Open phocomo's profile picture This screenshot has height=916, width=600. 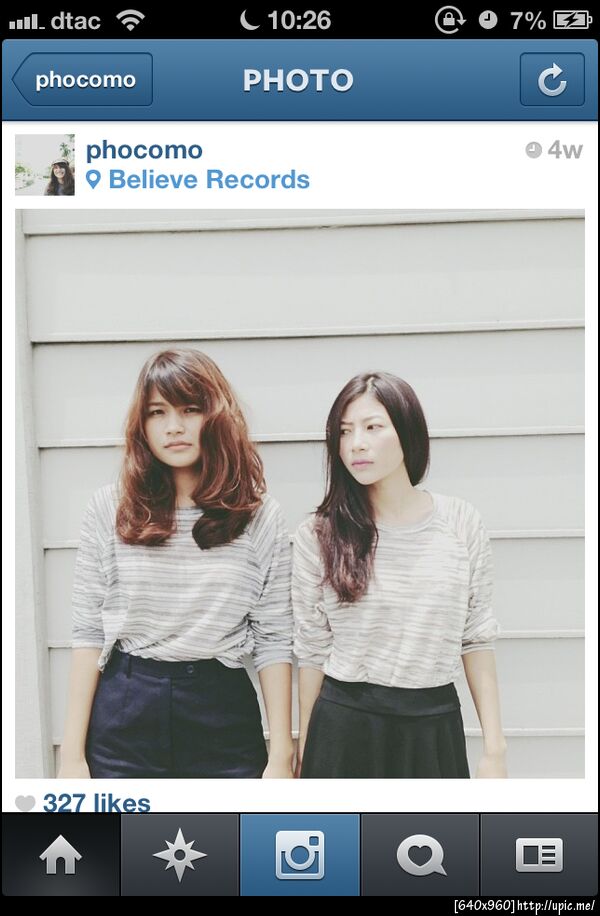pos(45,165)
